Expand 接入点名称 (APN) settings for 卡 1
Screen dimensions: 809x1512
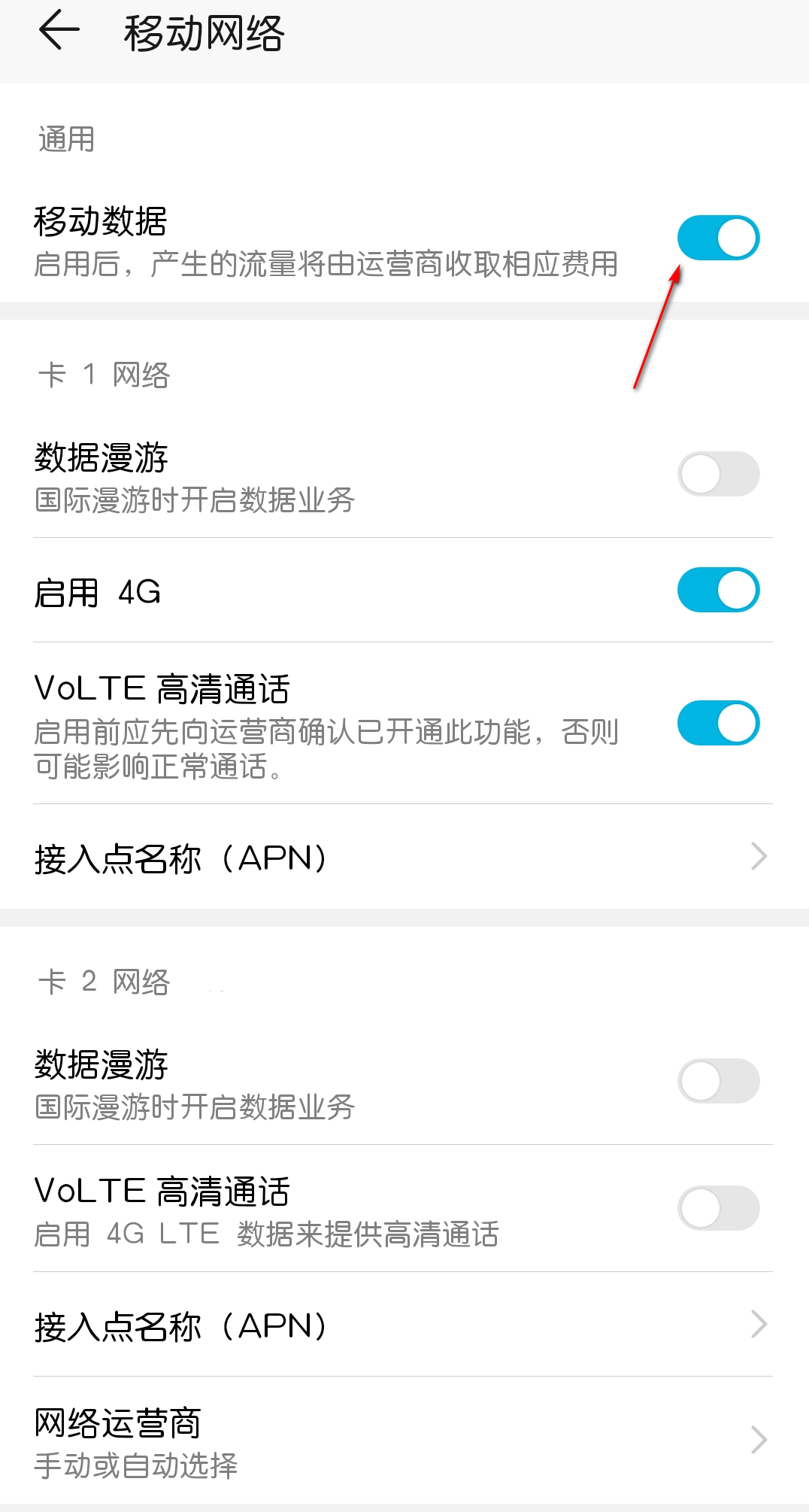point(759,856)
